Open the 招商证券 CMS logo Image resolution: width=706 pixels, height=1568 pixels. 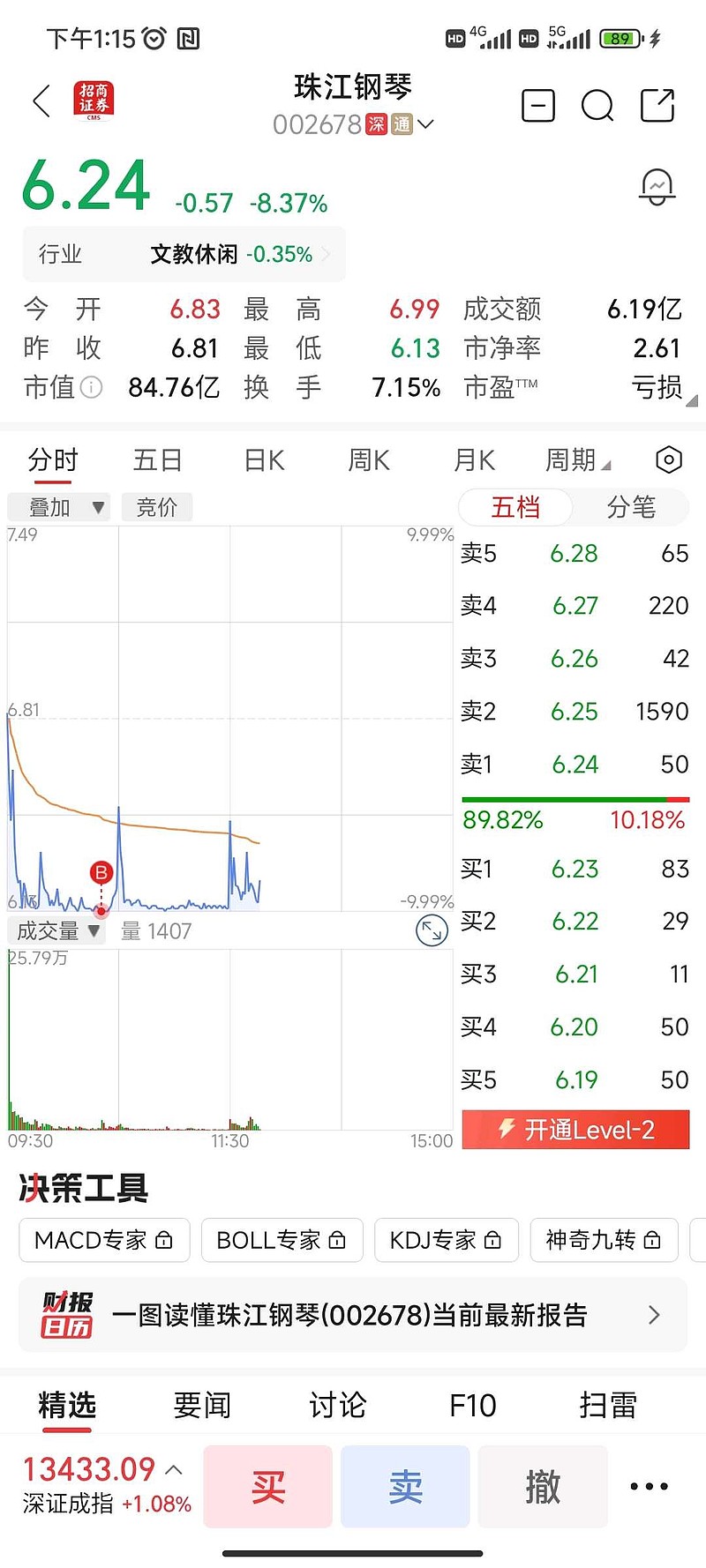94,101
